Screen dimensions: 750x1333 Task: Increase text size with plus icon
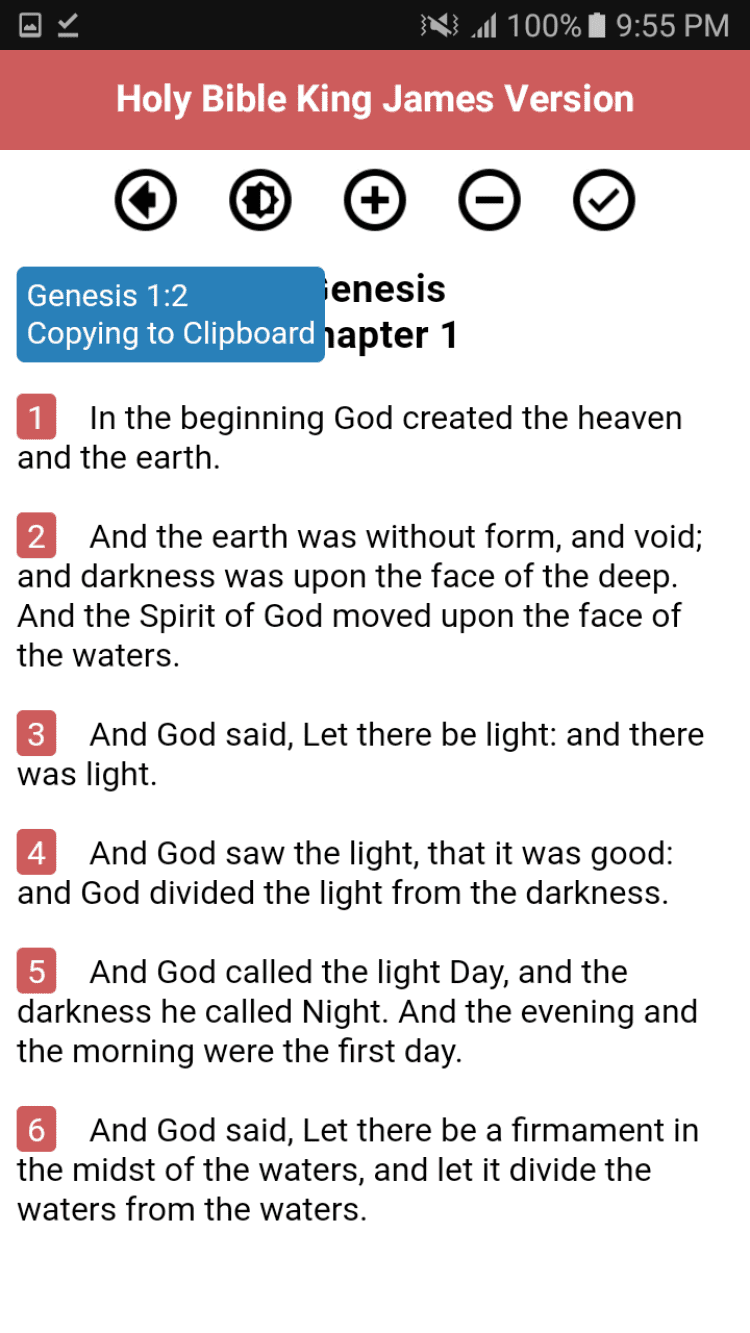tap(375, 201)
